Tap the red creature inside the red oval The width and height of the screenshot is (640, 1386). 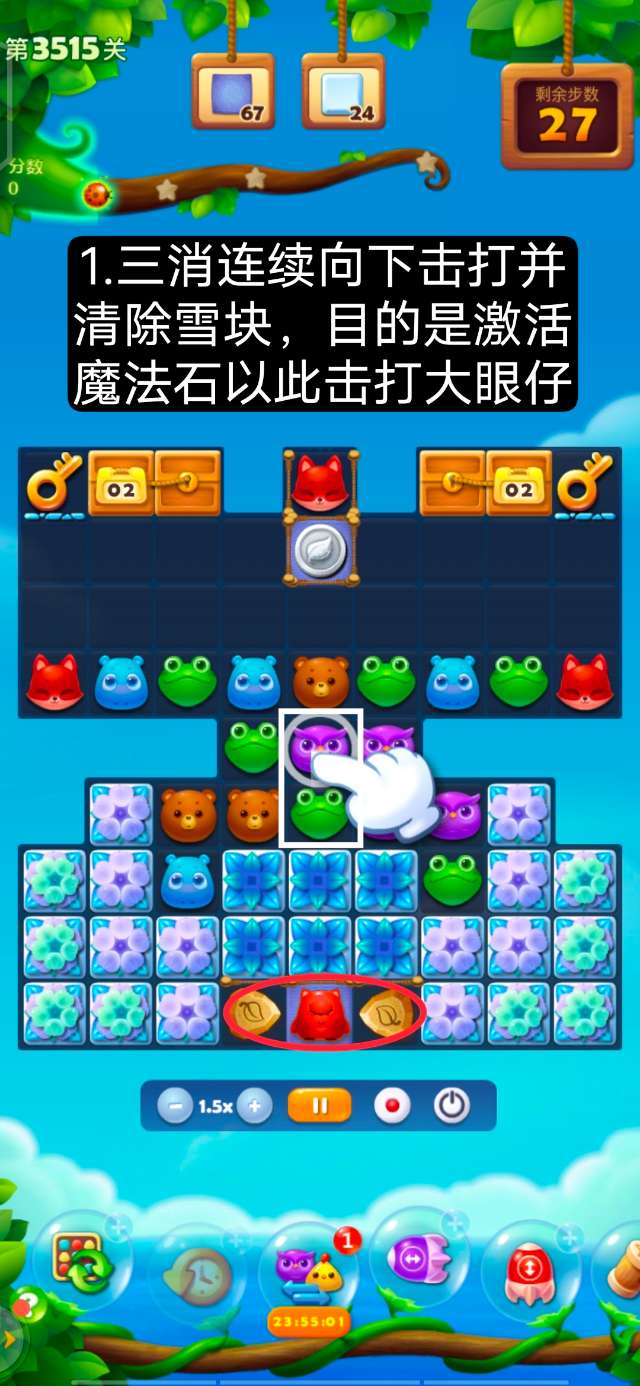click(320, 1014)
